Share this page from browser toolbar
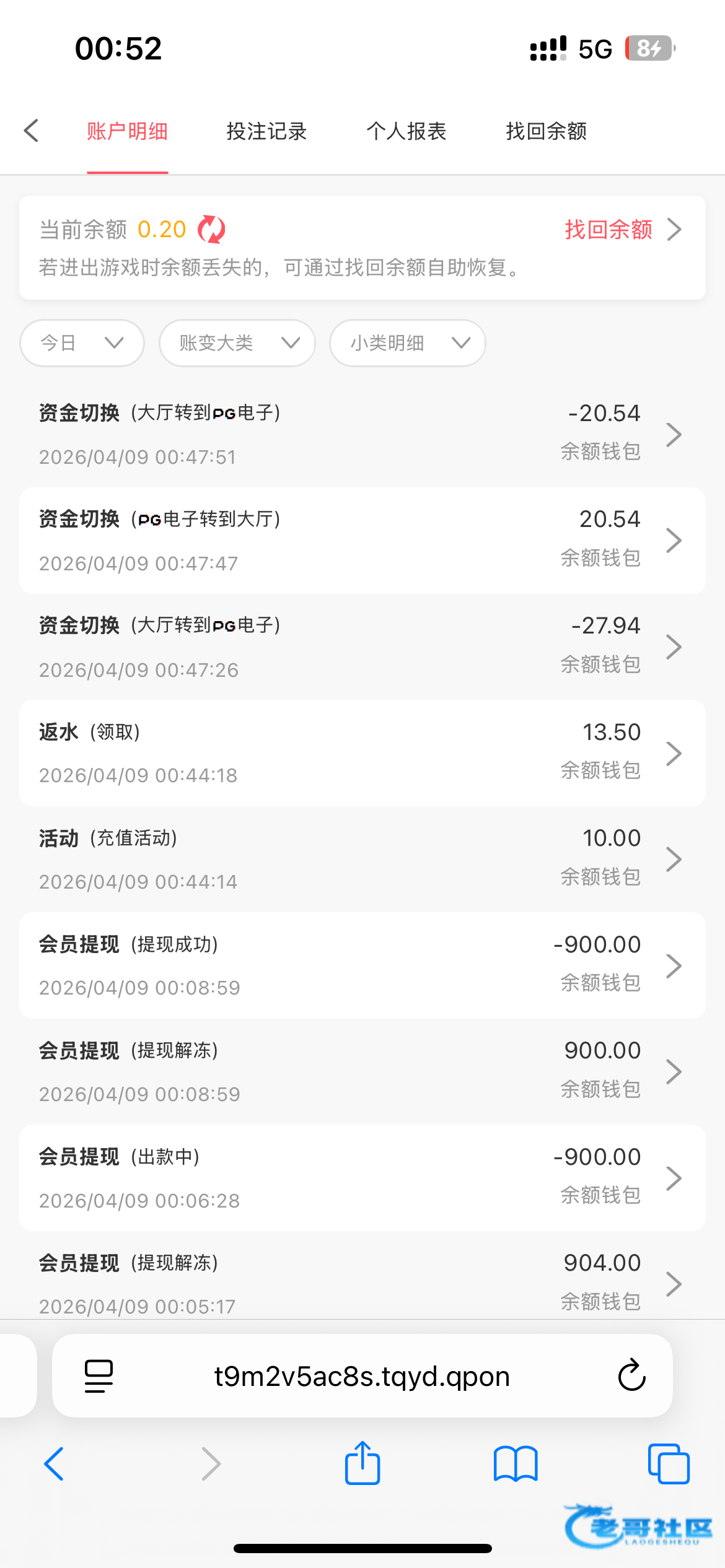The image size is (725, 1568). coord(362,1464)
